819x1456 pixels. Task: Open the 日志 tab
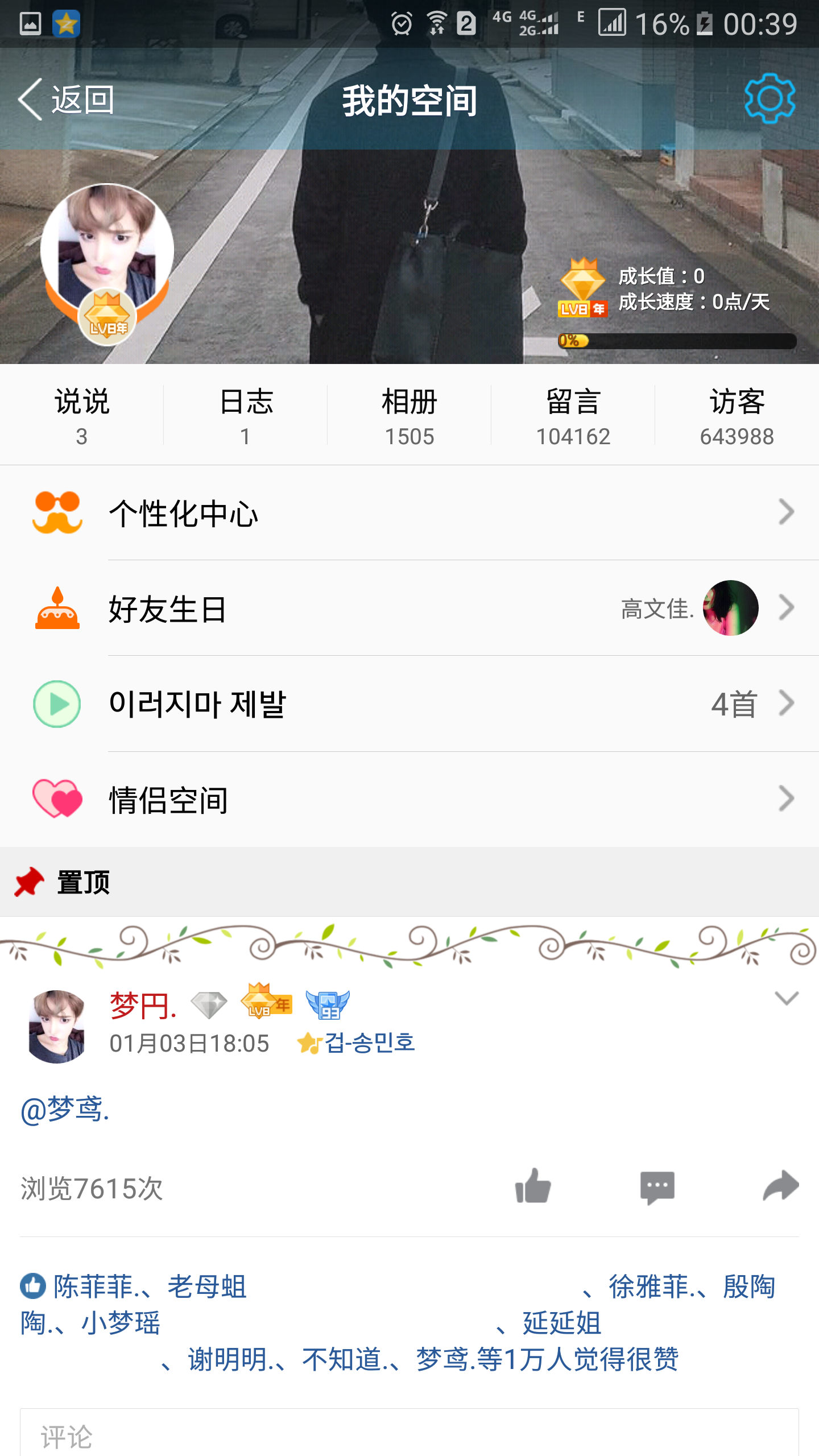[x=246, y=416]
